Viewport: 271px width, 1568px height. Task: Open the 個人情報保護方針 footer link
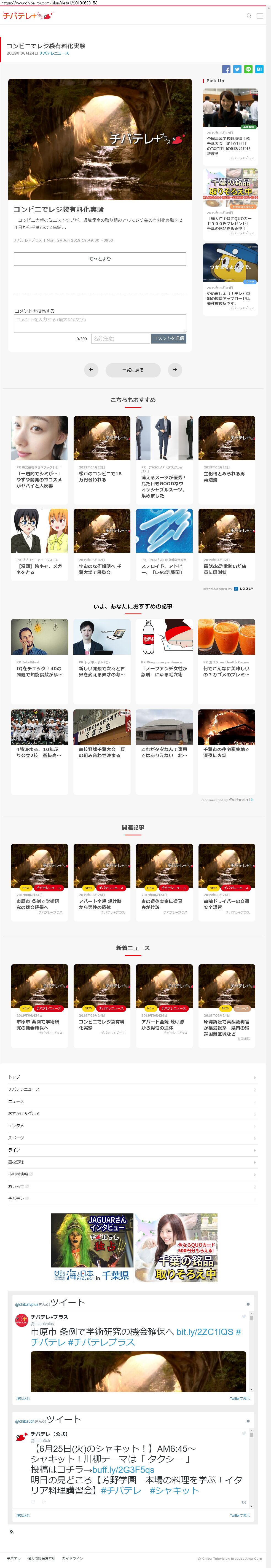pos(41,1559)
